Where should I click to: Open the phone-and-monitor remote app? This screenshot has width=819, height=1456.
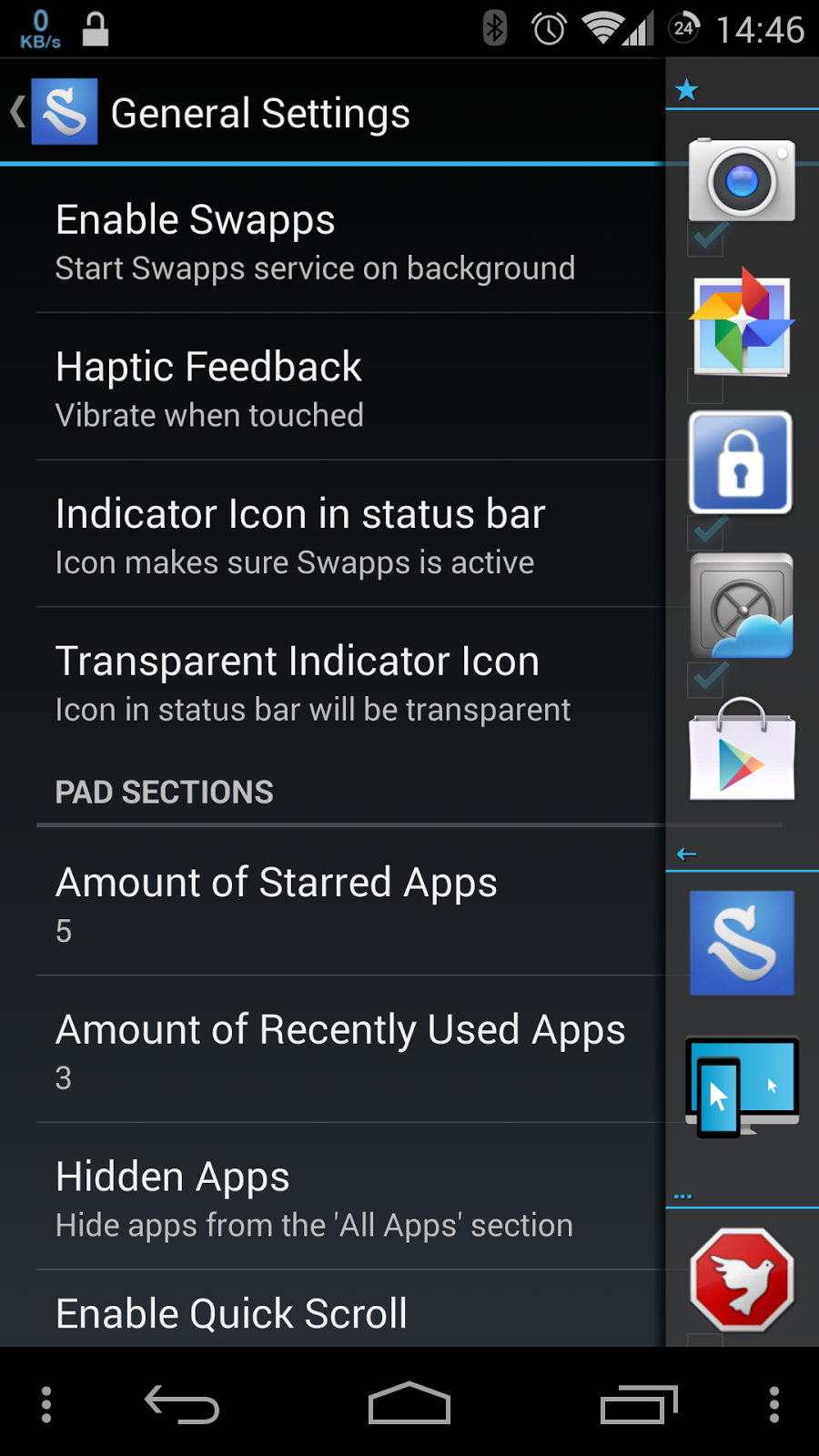[x=742, y=1086]
